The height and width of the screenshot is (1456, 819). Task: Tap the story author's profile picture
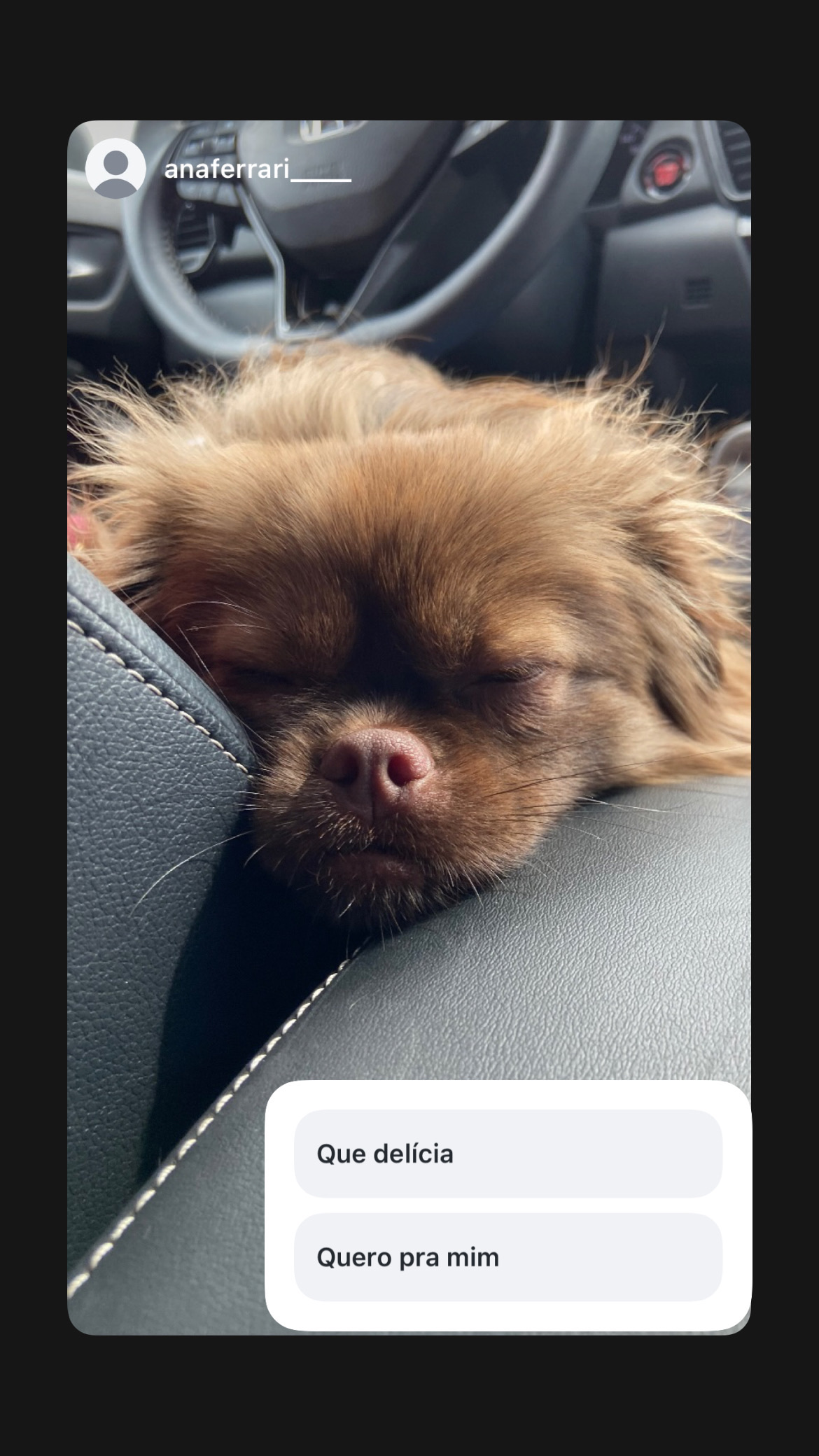point(115,168)
